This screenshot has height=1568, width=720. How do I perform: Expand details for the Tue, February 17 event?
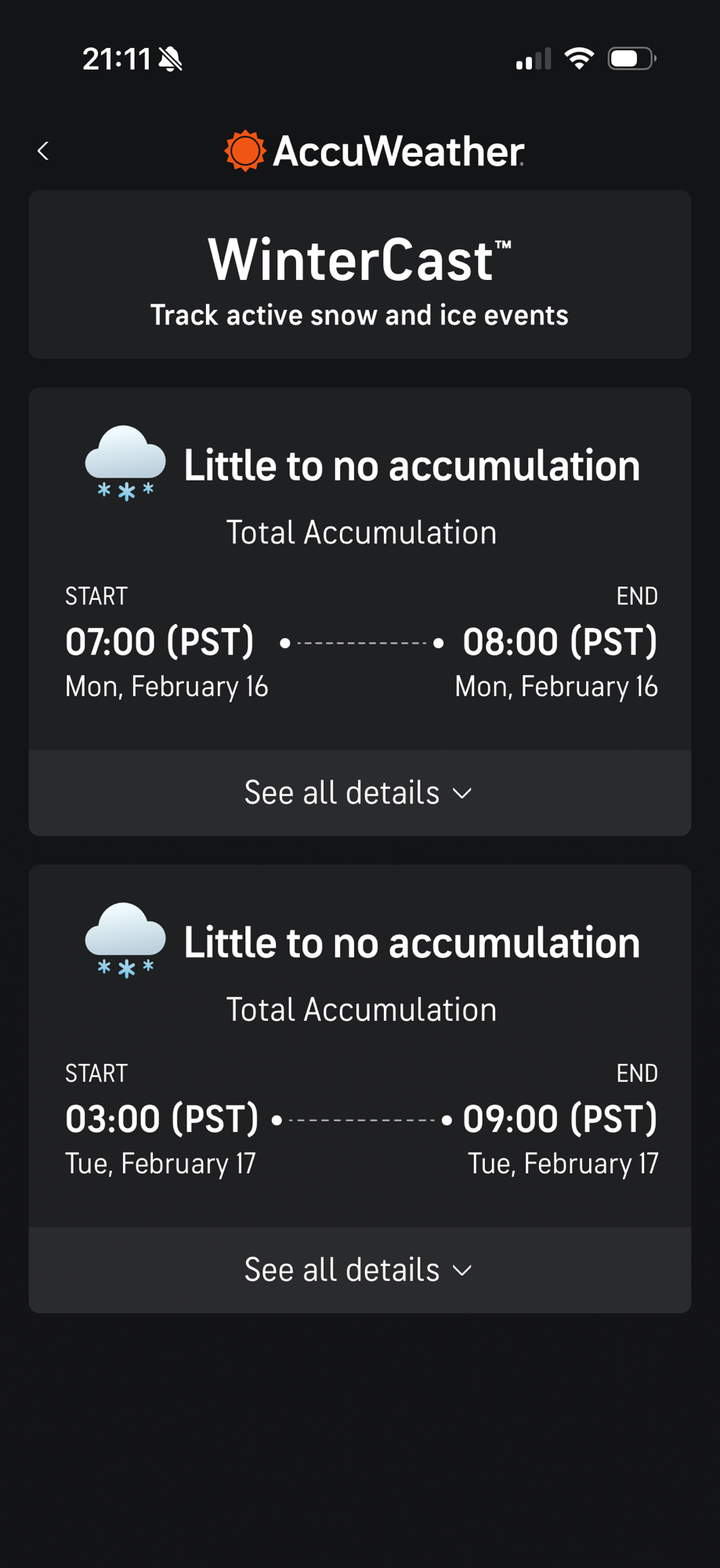click(359, 1269)
